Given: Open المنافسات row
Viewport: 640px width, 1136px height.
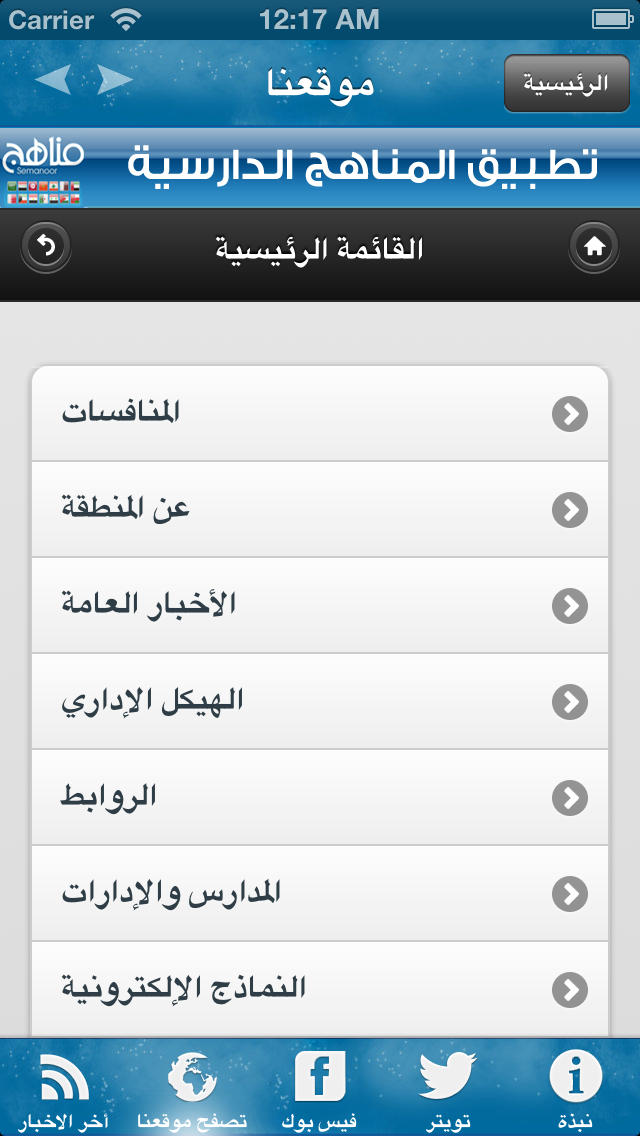Looking at the screenshot, I should [x=320, y=414].
